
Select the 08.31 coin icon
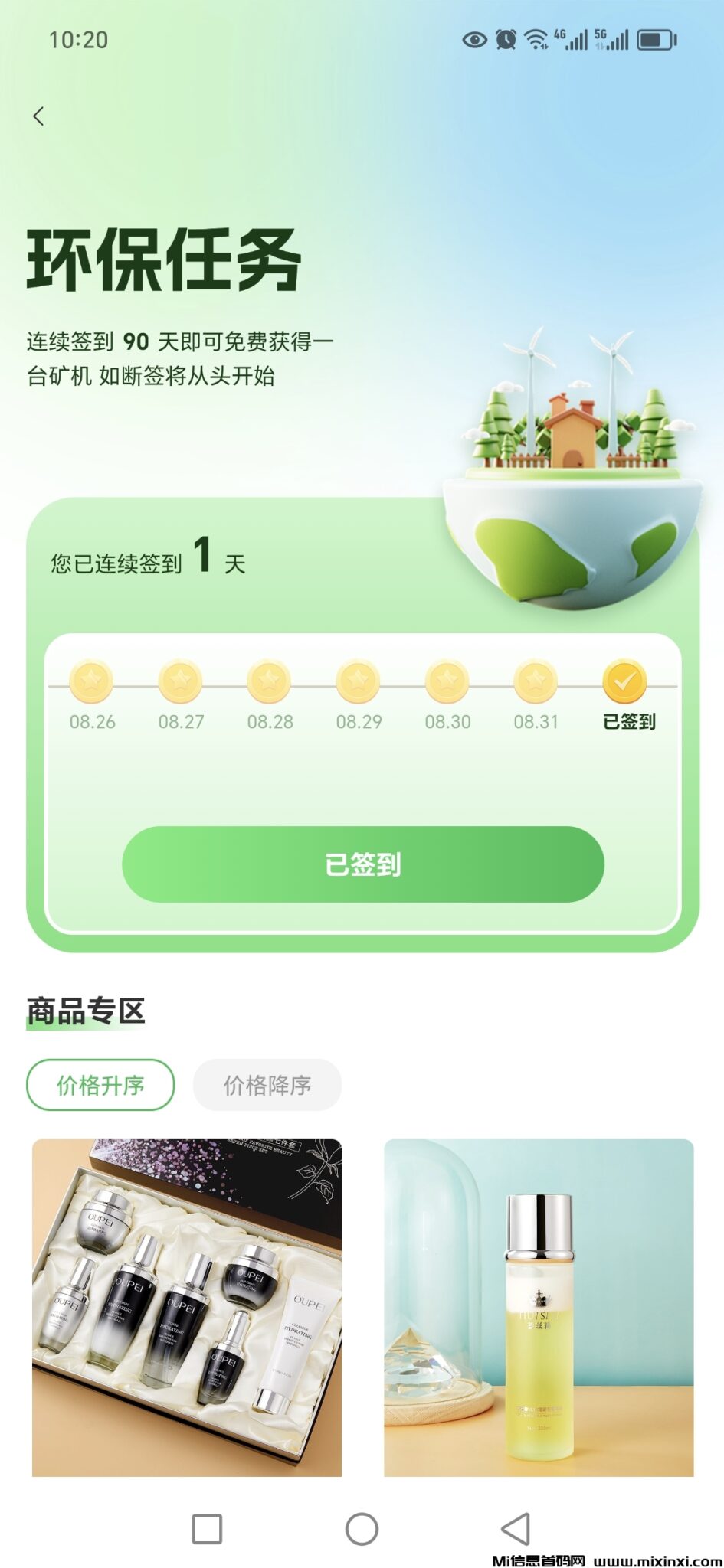pyautogui.click(x=536, y=684)
